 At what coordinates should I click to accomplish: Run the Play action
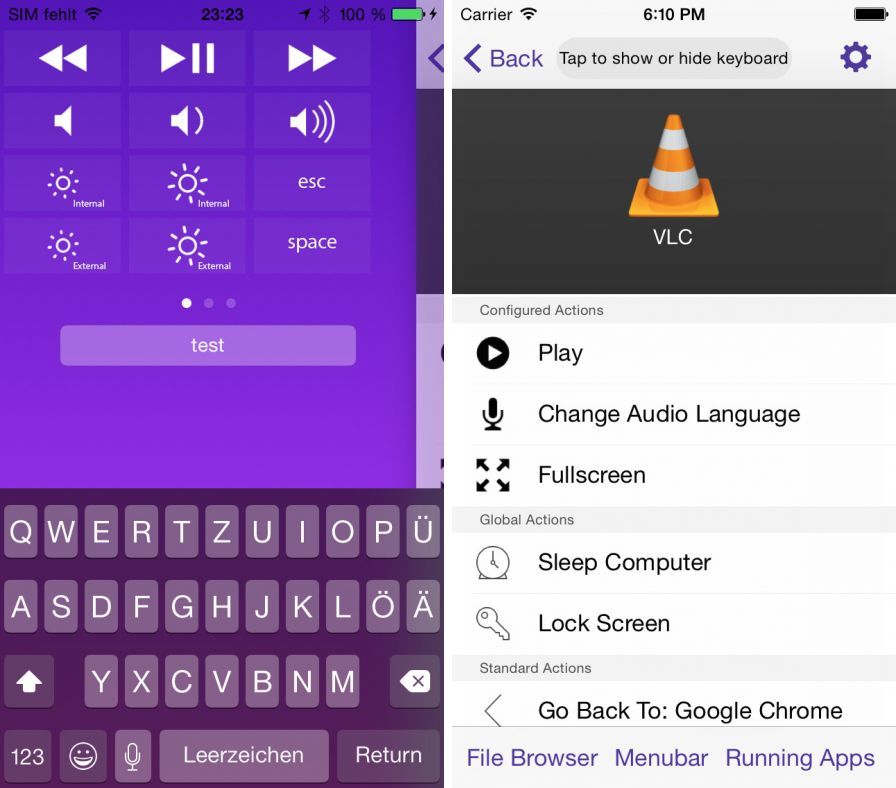pyautogui.click(x=560, y=353)
